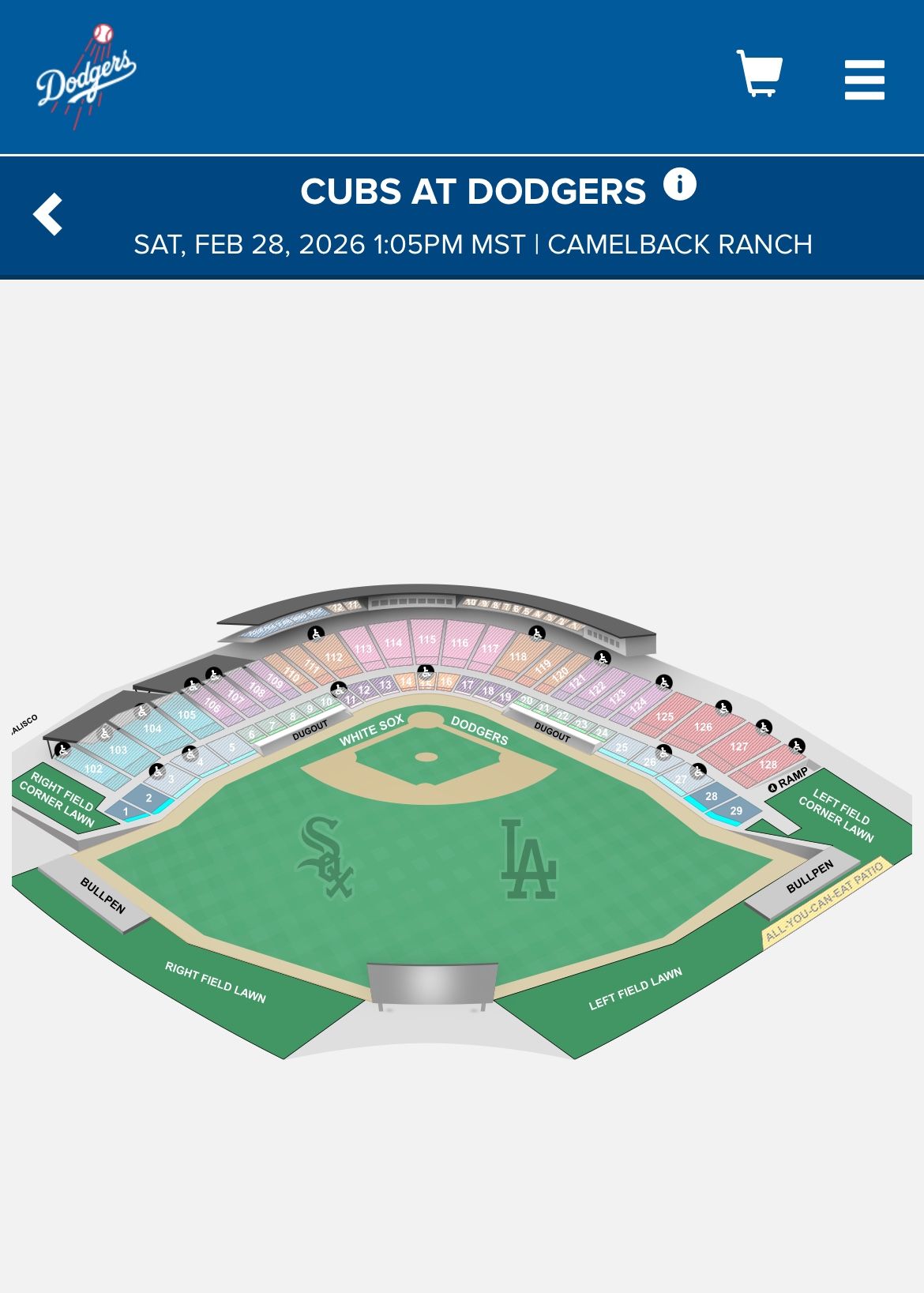This screenshot has width=924, height=1293.
Task: Select accessible seating icon near section 128
Action: click(796, 746)
